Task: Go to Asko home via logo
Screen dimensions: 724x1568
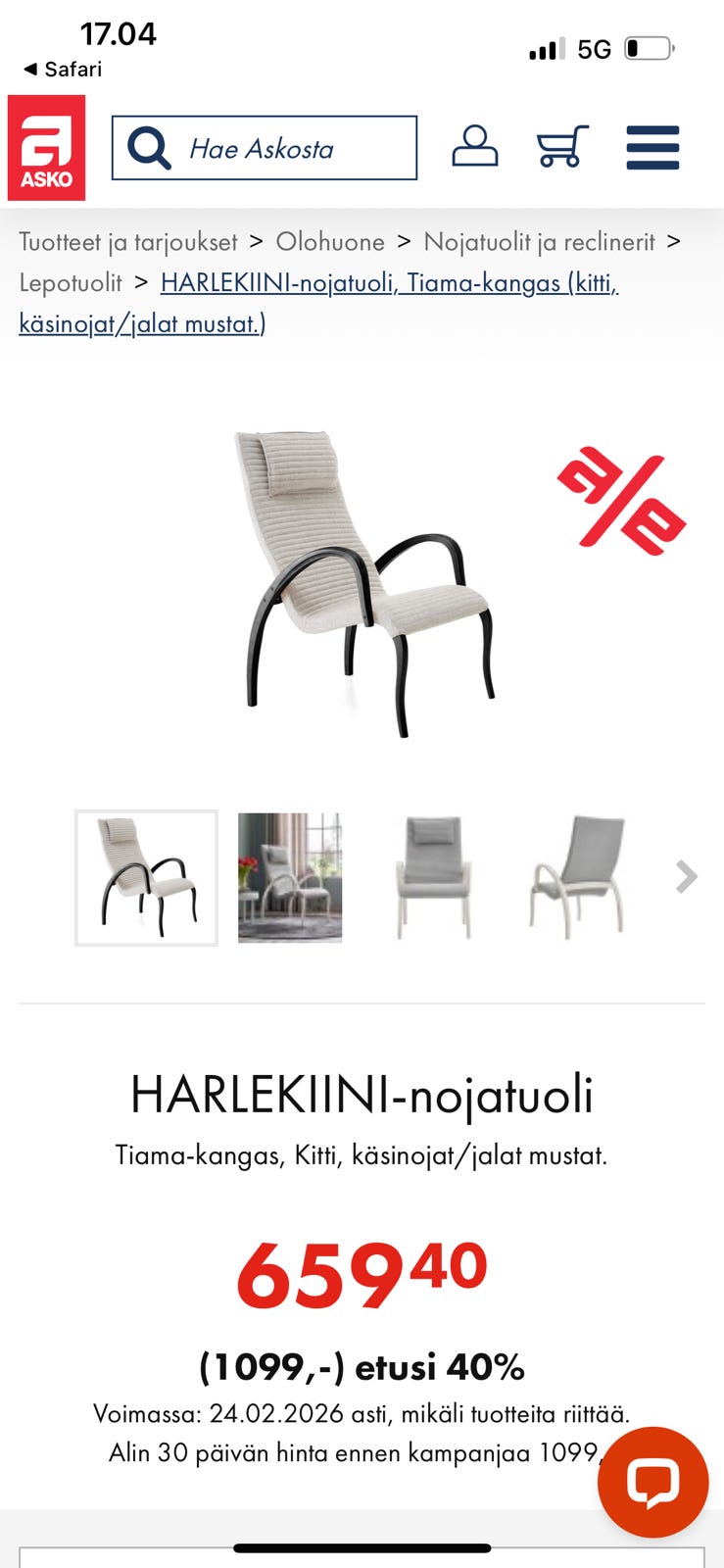Action: click(x=46, y=147)
